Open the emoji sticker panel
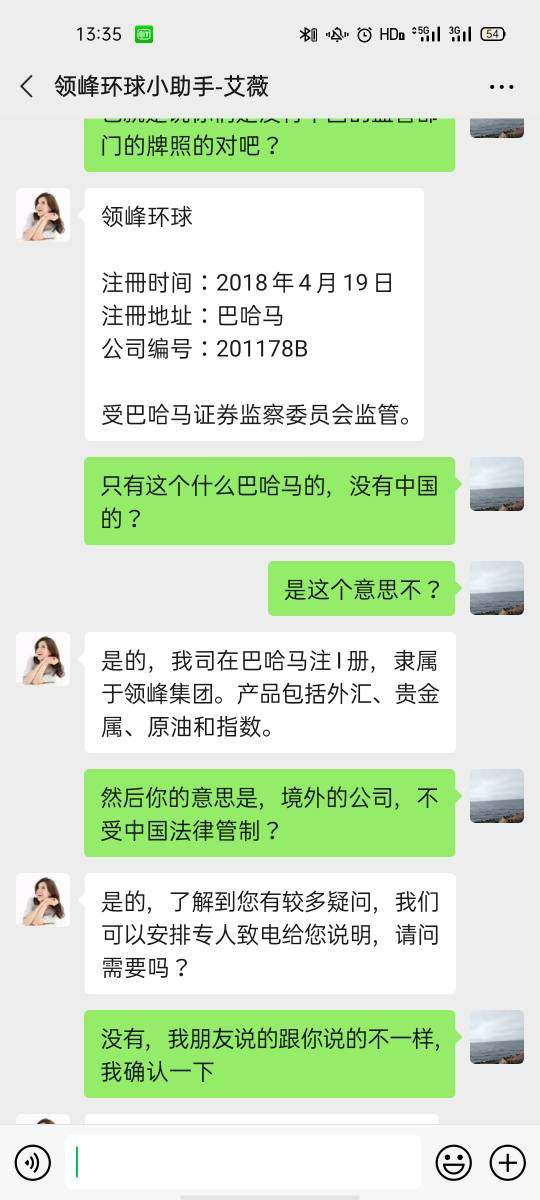The width and height of the screenshot is (540, 1200). click(x=454, y=1162)
